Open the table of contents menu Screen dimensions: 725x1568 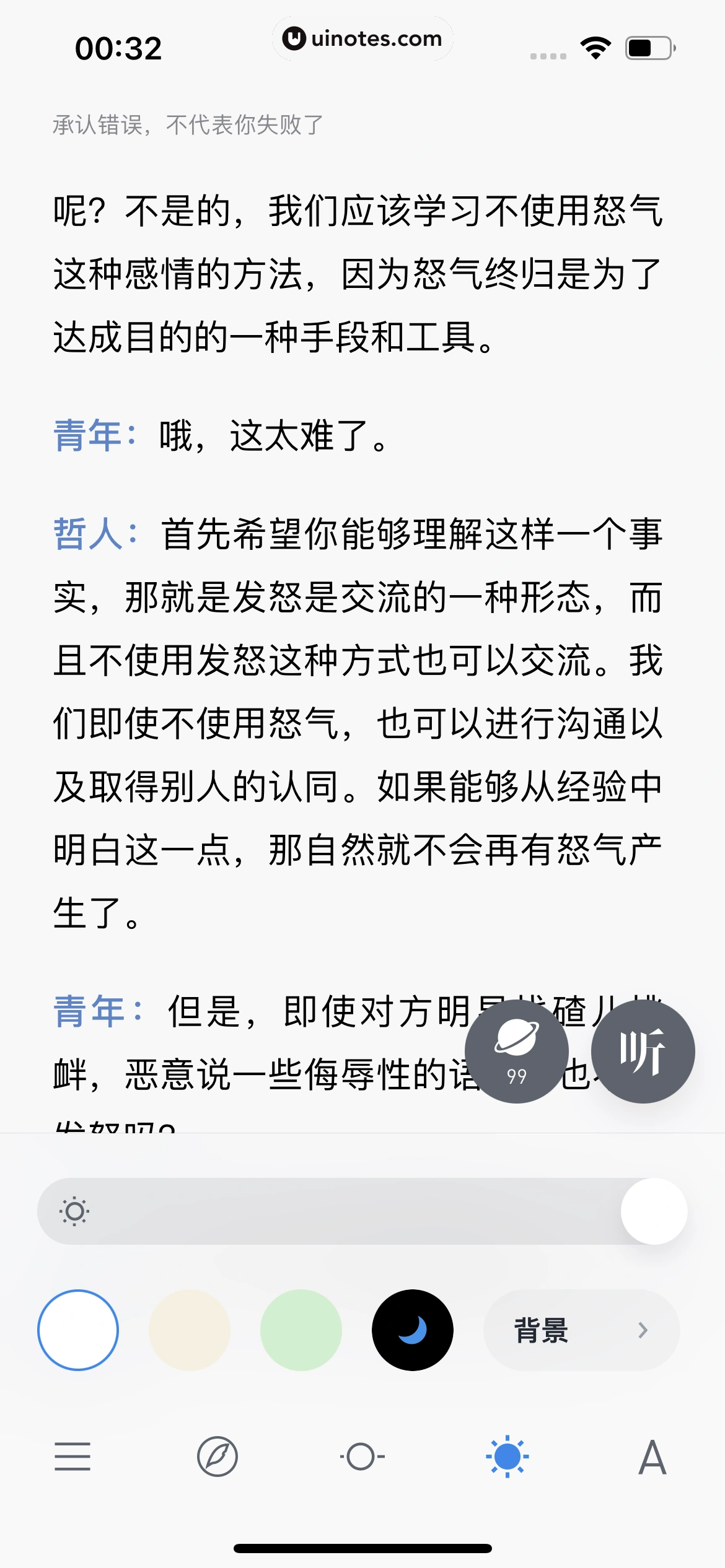point(72,1457)
